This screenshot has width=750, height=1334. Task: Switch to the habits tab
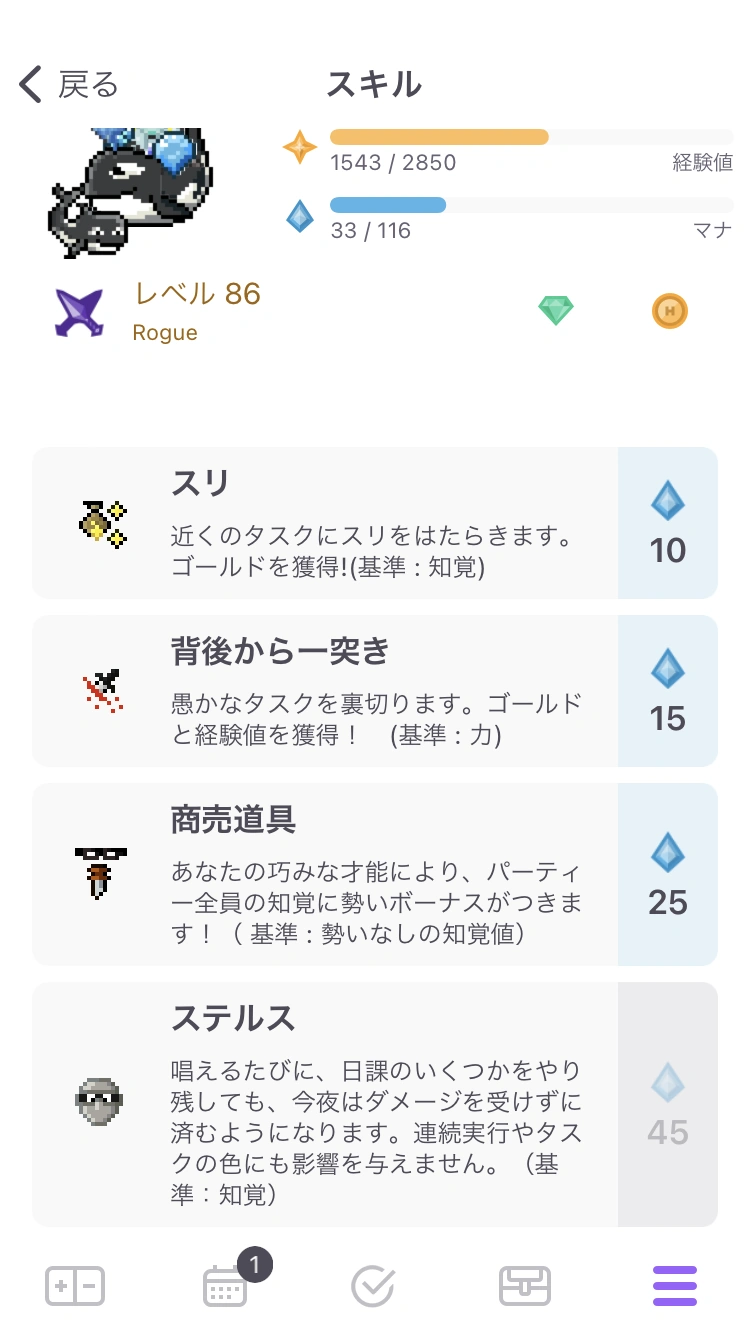pos(75,1286)
